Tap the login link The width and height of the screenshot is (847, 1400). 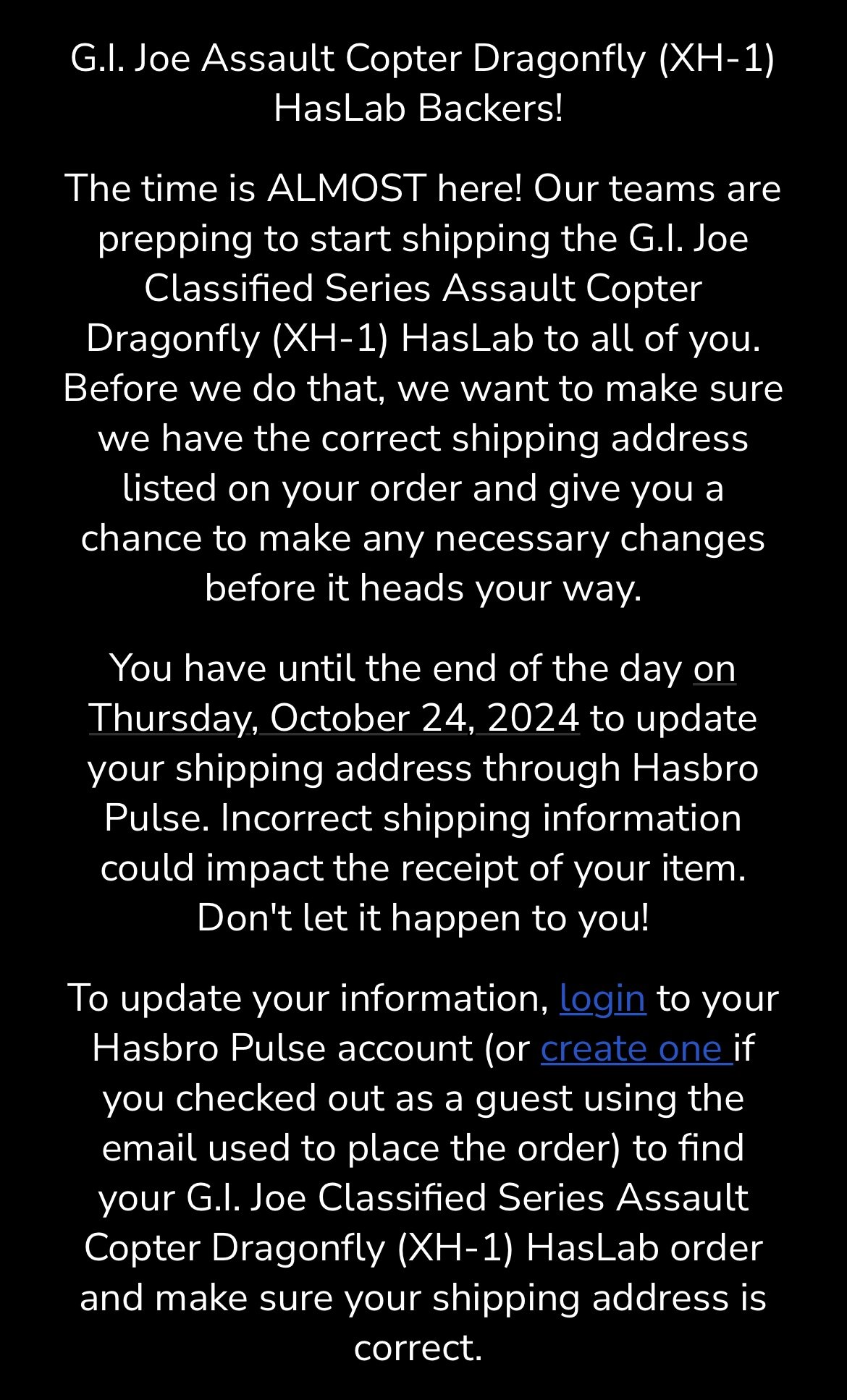click(602, 999)
